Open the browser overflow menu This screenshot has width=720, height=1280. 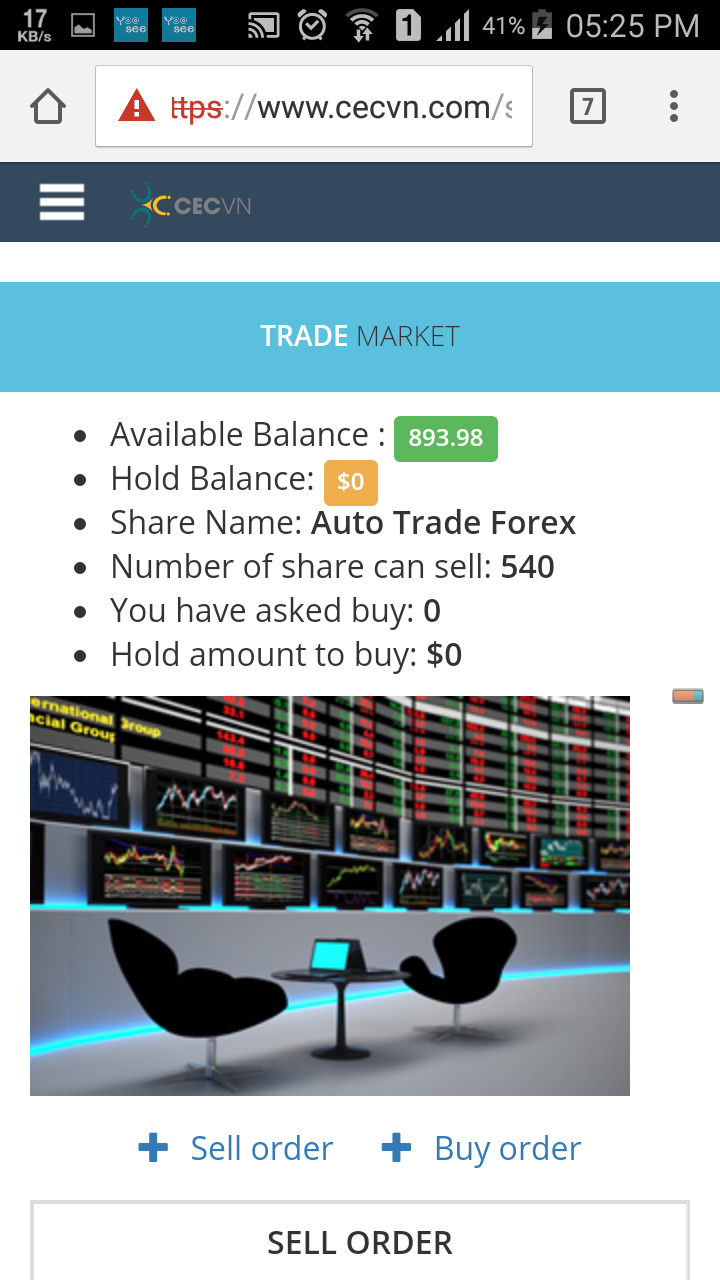(674, 106)
